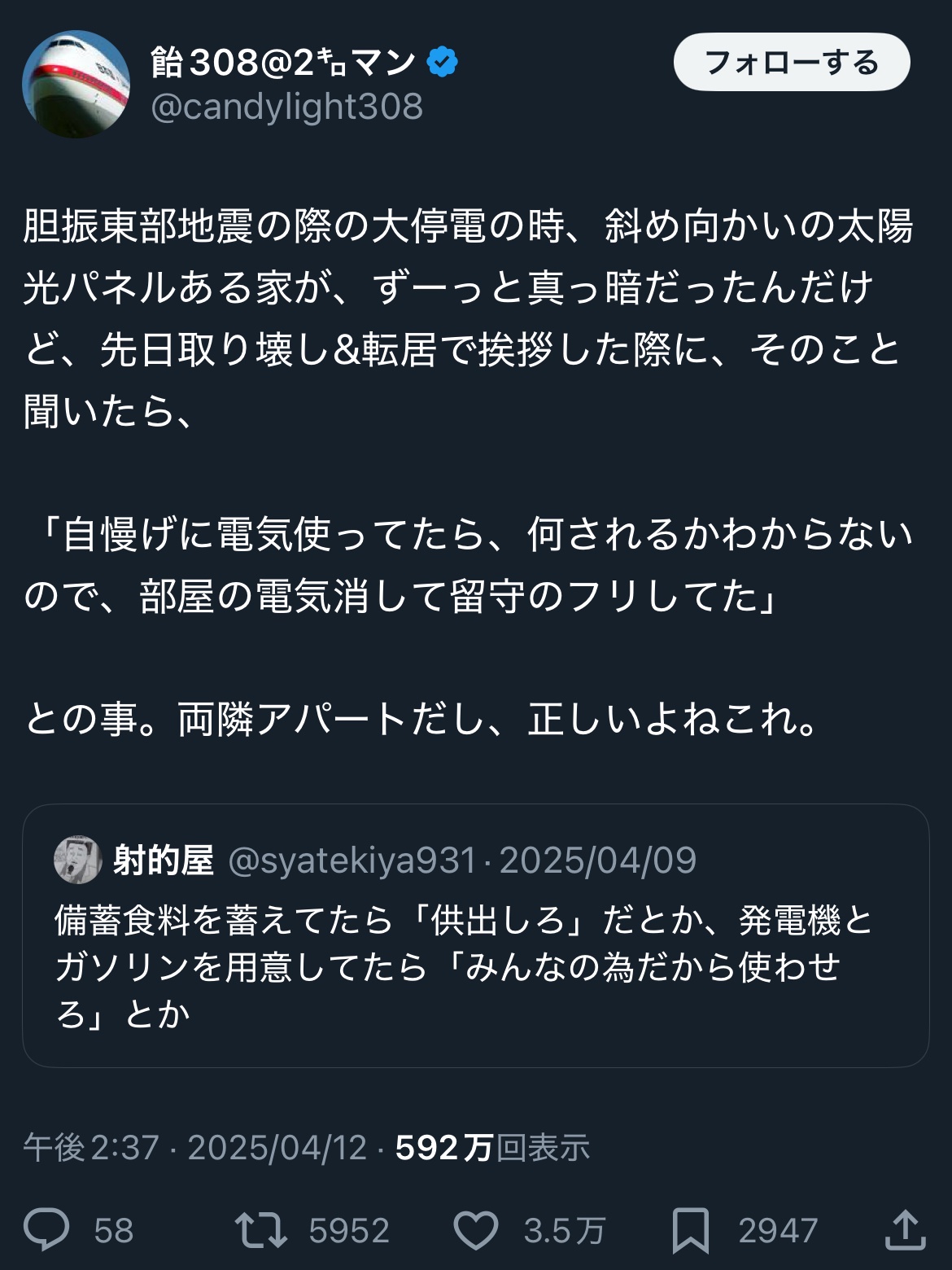The height and width of the screenshot is (1270, 952).
Task: Like this post
Action: [475, 1229]
